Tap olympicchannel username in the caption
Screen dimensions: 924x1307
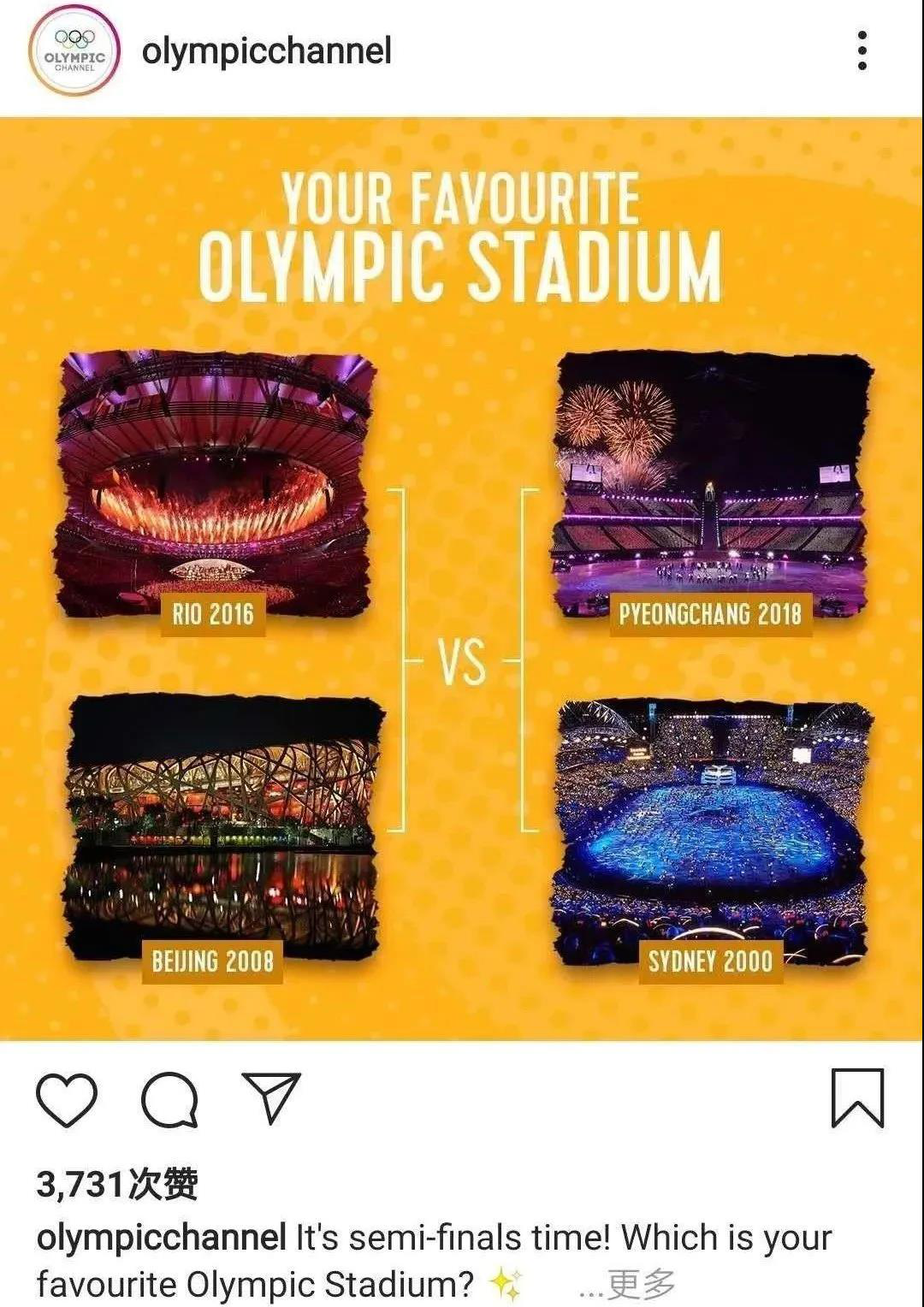(x=161, y=1238)
